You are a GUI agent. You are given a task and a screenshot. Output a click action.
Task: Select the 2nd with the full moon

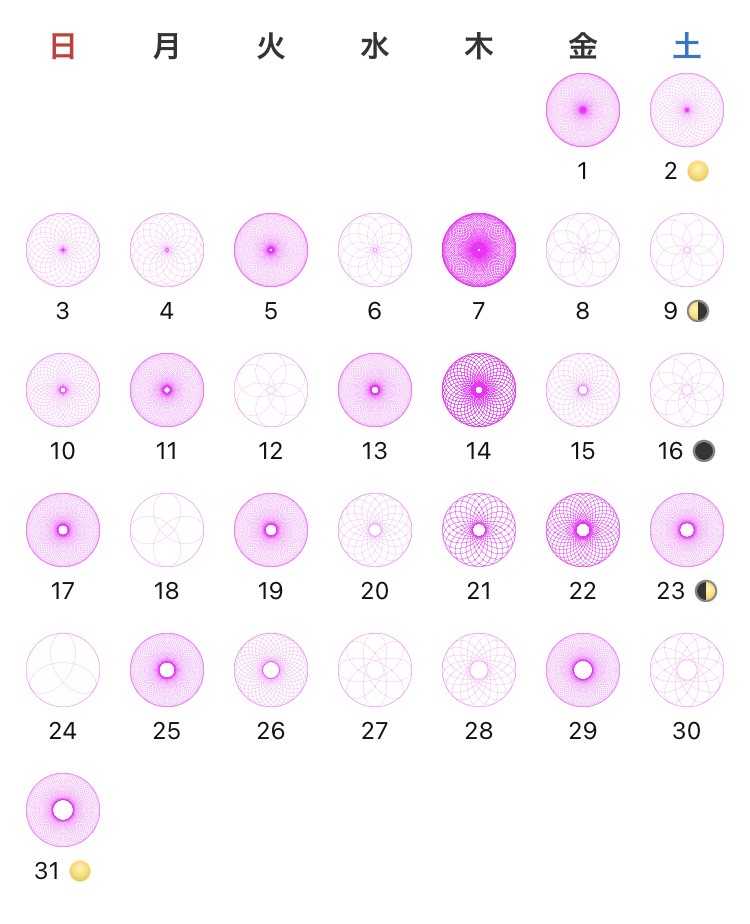click(x=687, y=110)
